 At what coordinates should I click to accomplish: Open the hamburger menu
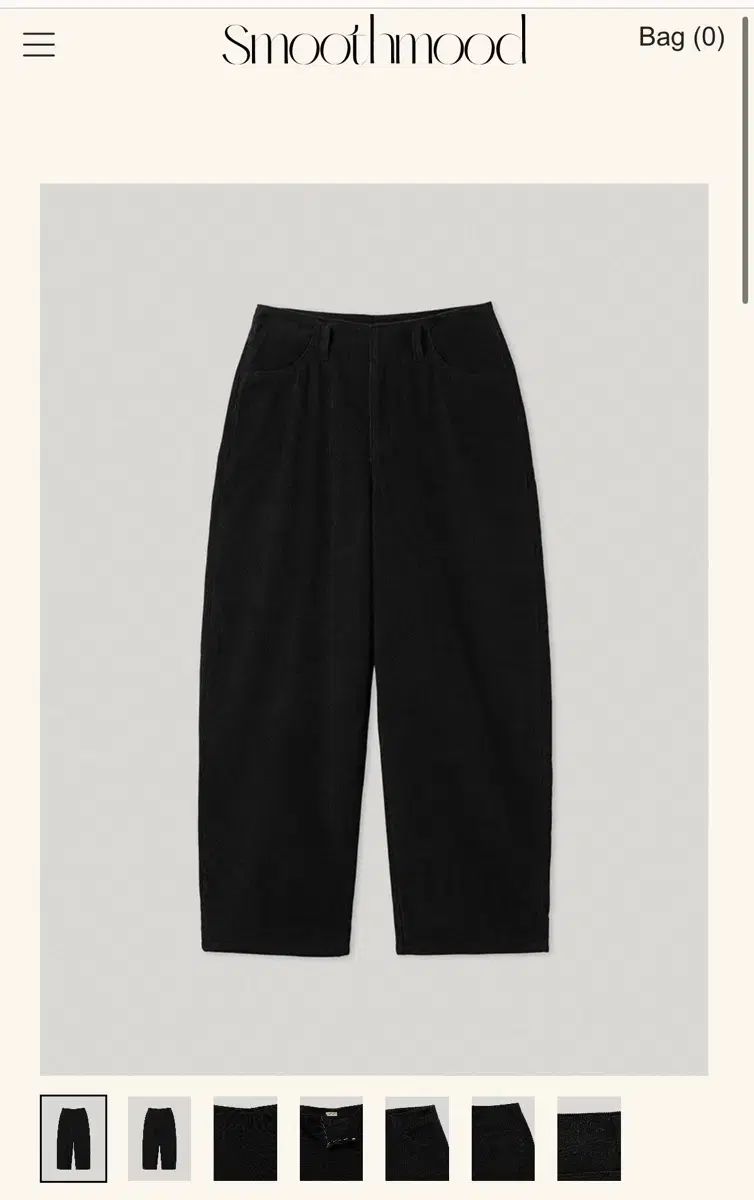coord(39,45)
